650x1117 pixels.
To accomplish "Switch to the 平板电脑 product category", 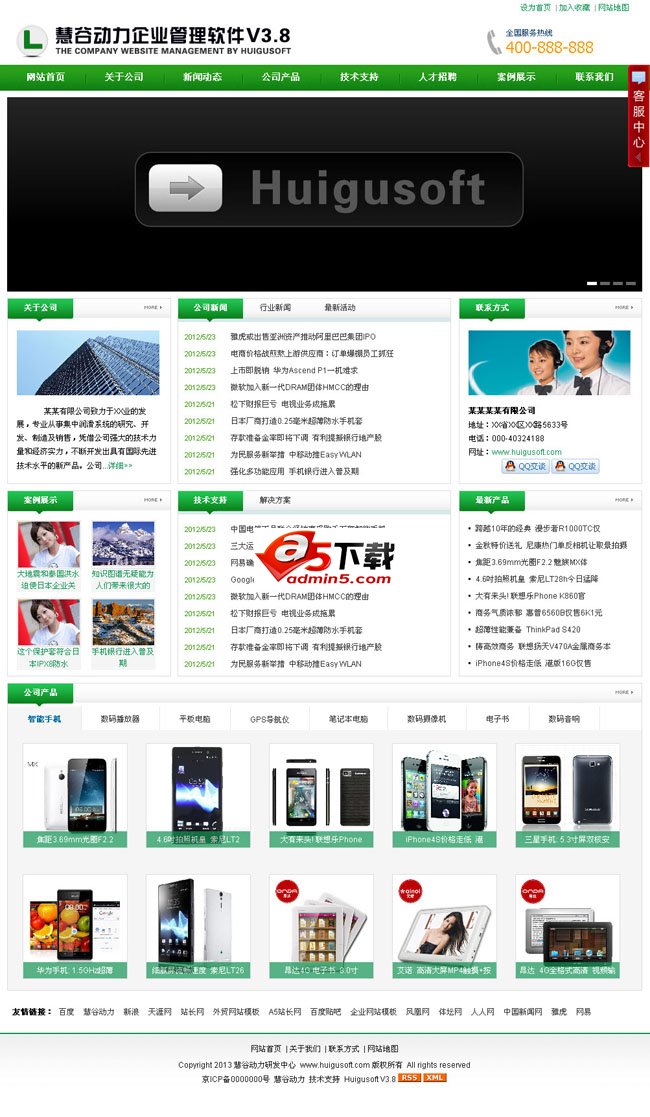I will 194,719.
